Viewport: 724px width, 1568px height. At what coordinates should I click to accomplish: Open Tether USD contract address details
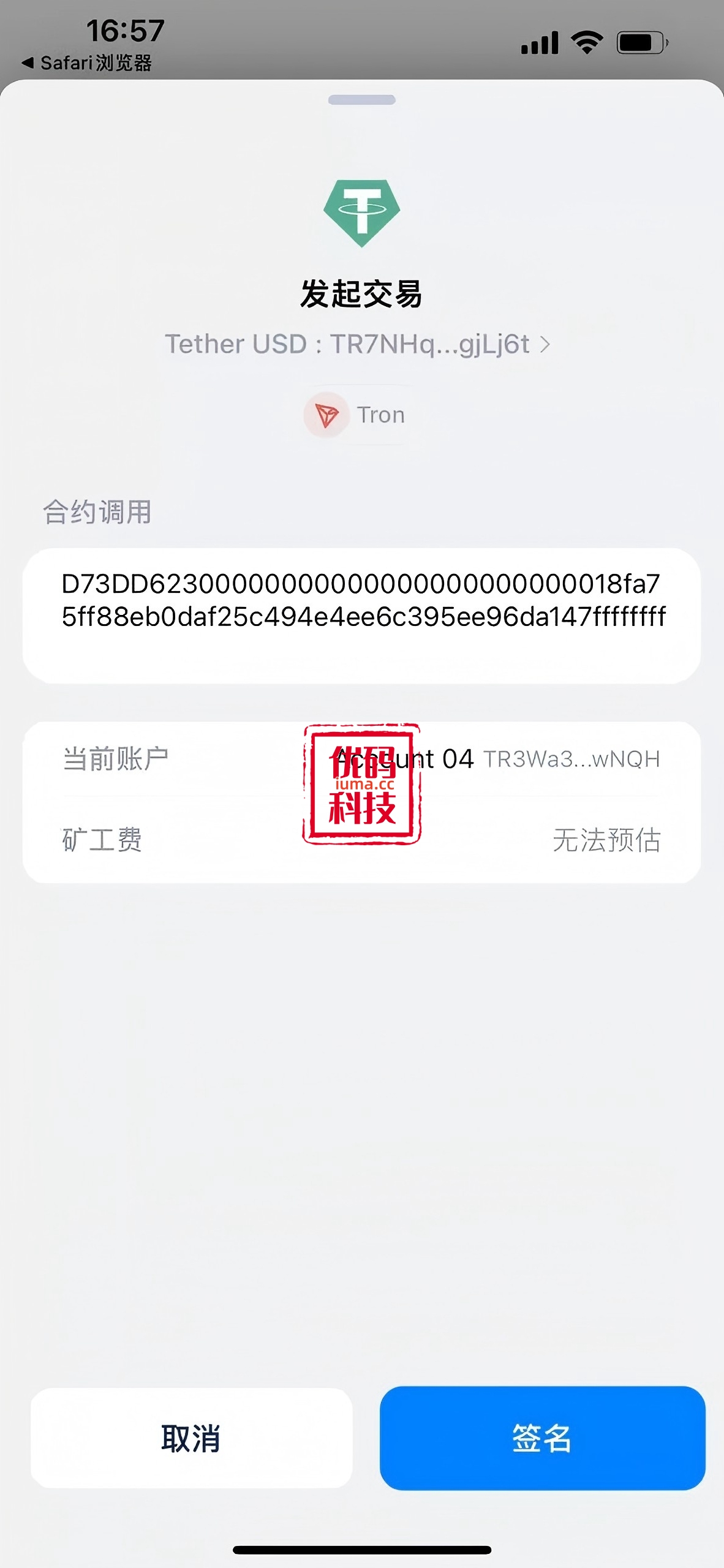pyautogui.click(x=358, y=344)
